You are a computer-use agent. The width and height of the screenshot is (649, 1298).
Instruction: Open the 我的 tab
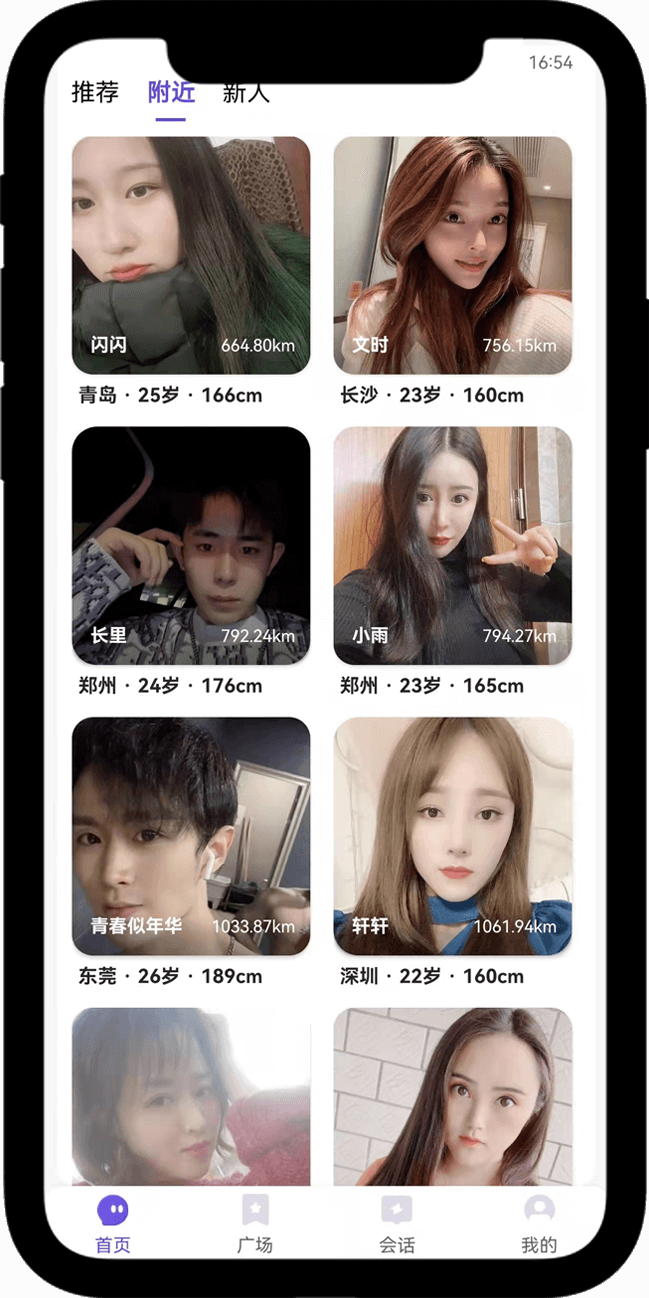click(539, 1224)
